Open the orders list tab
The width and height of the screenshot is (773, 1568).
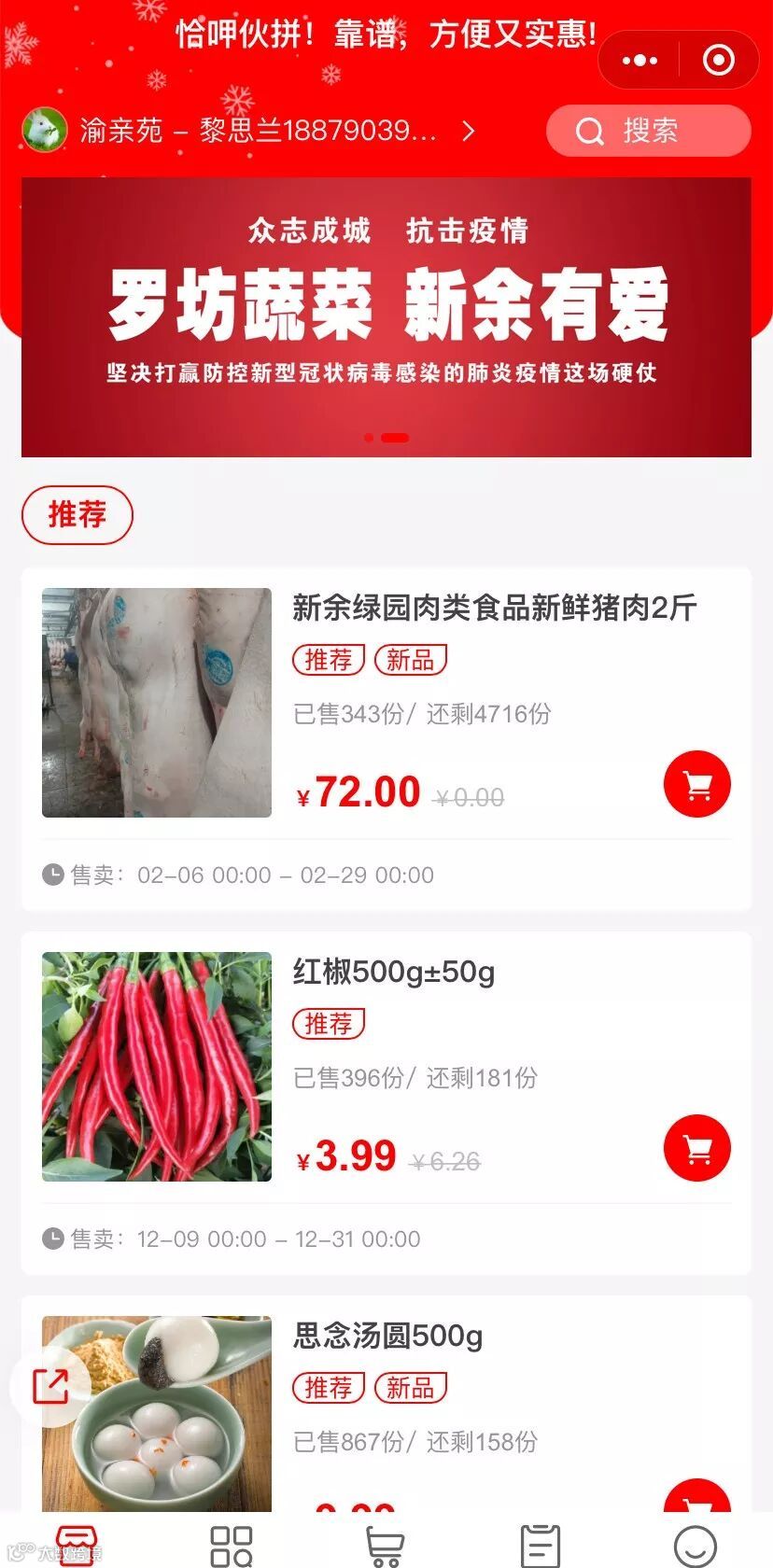tap(540, 1545)
